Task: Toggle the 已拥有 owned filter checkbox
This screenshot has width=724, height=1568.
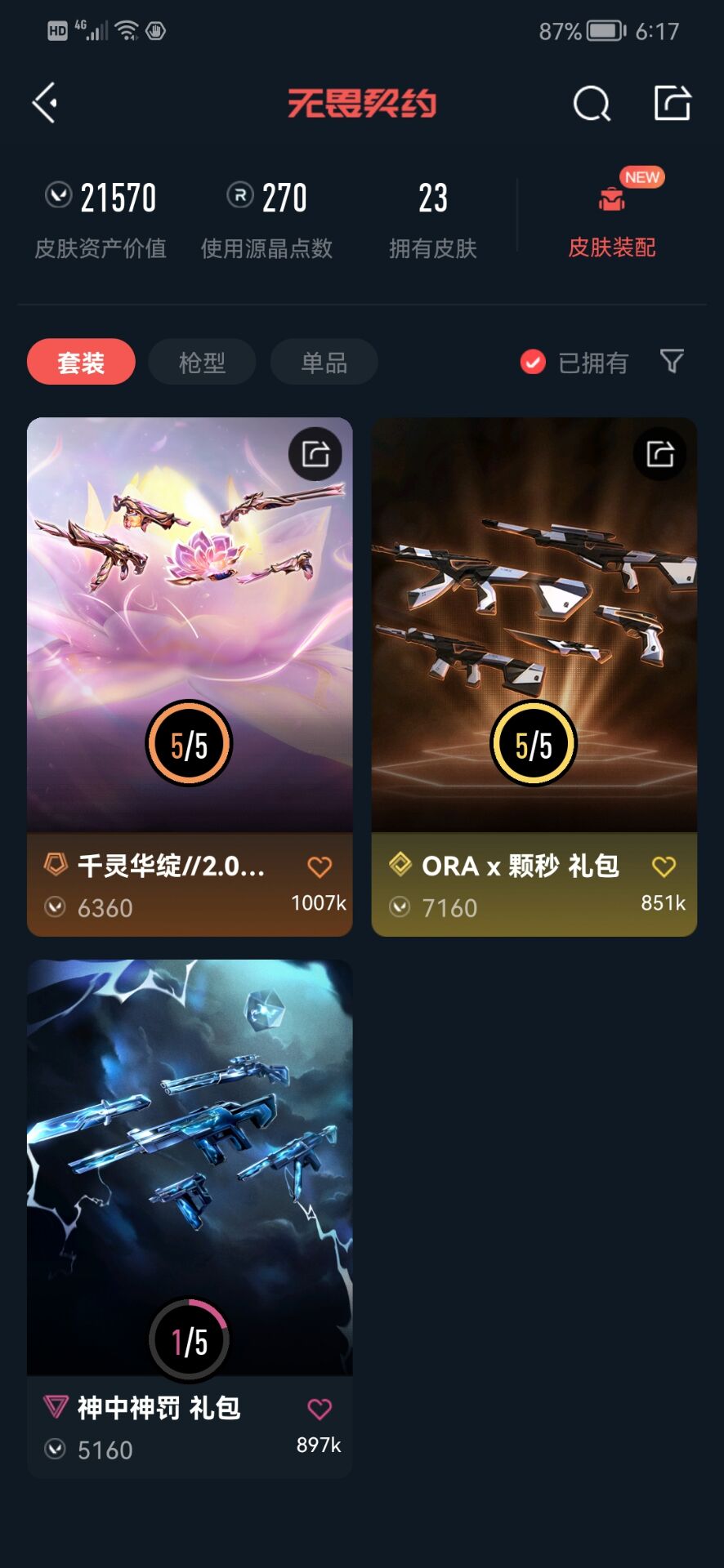Action: (533, 362)
